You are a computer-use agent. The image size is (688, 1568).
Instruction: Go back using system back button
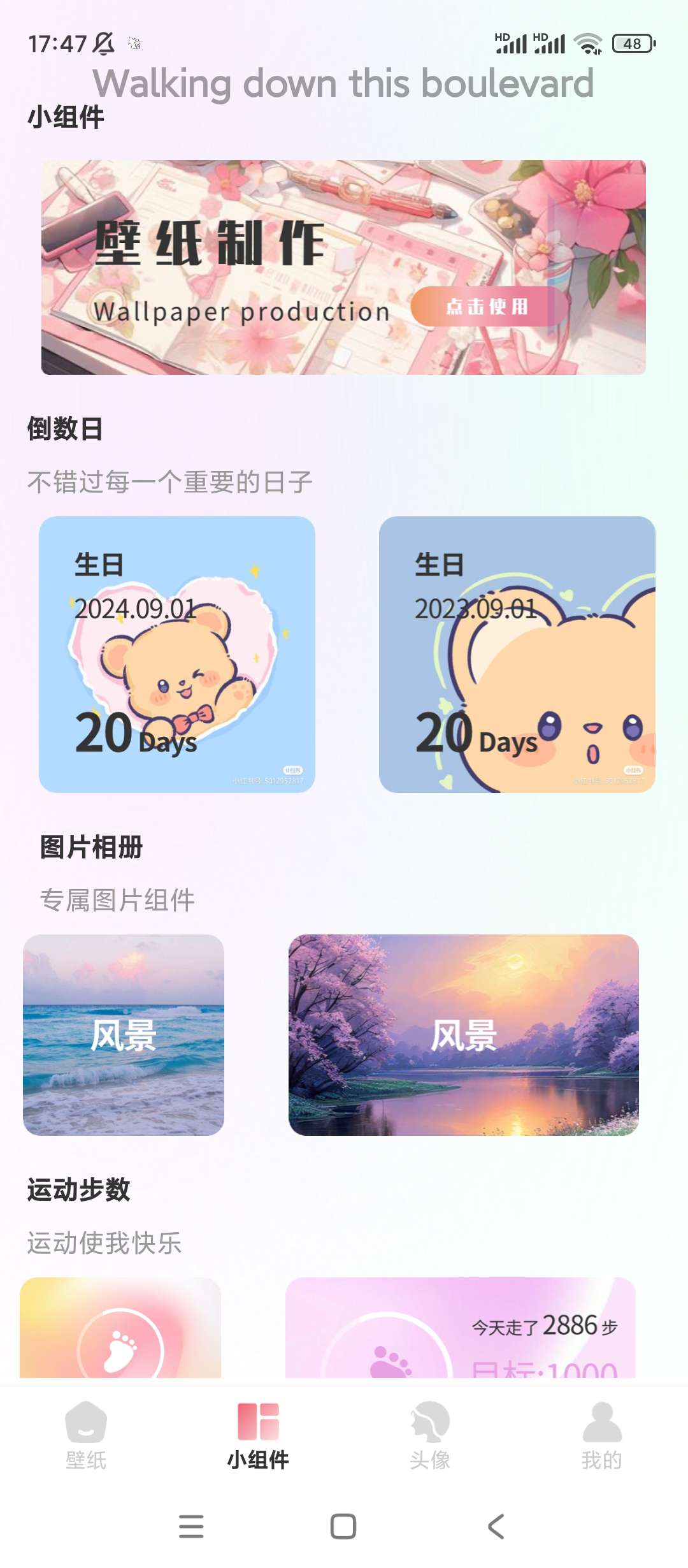pyautogui.click(x=496, y=1527)
